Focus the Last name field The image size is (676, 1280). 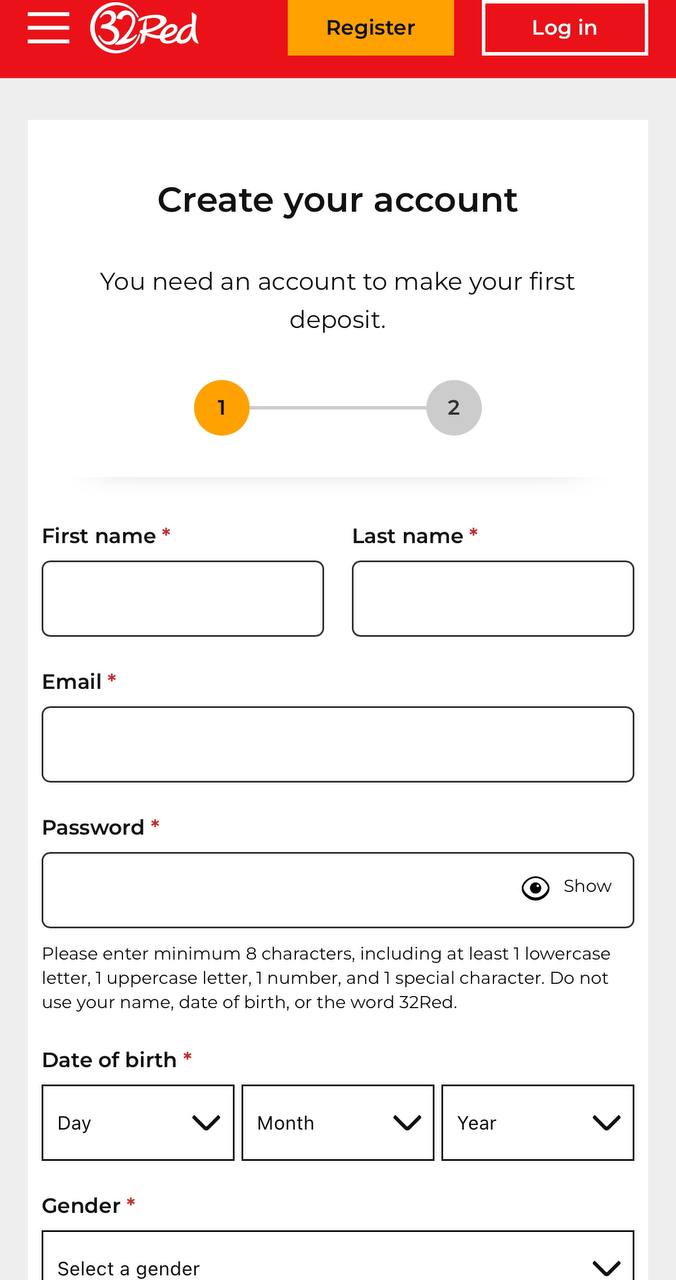493,598
